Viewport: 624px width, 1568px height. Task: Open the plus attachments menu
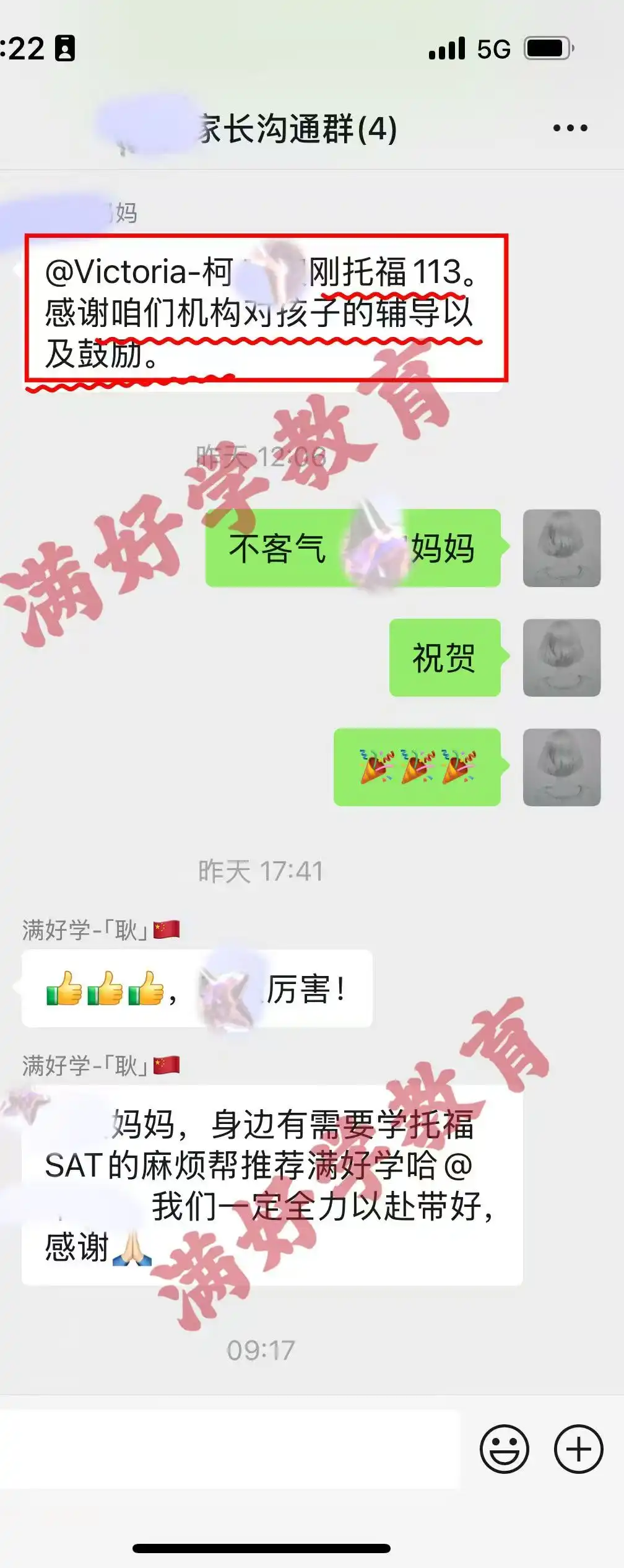point(578,1449)
